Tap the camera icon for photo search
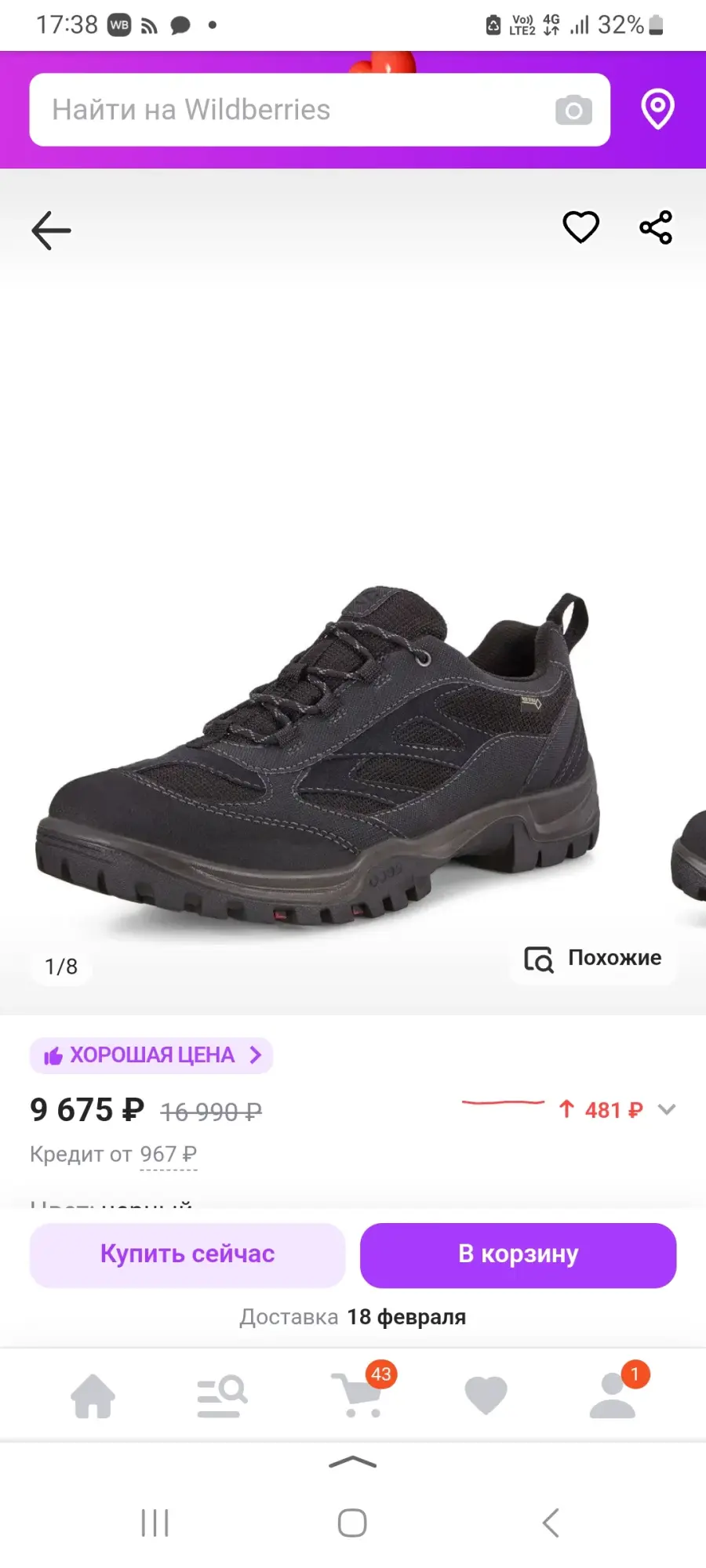706x1568 pixels. [573, 111]
